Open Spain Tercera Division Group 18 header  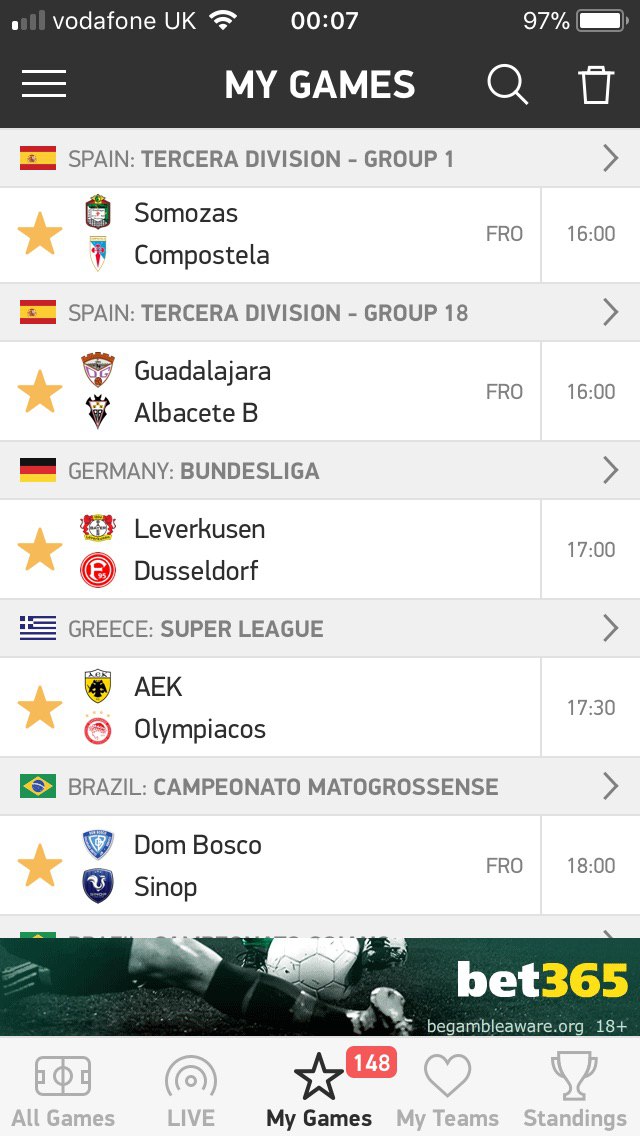320,312
